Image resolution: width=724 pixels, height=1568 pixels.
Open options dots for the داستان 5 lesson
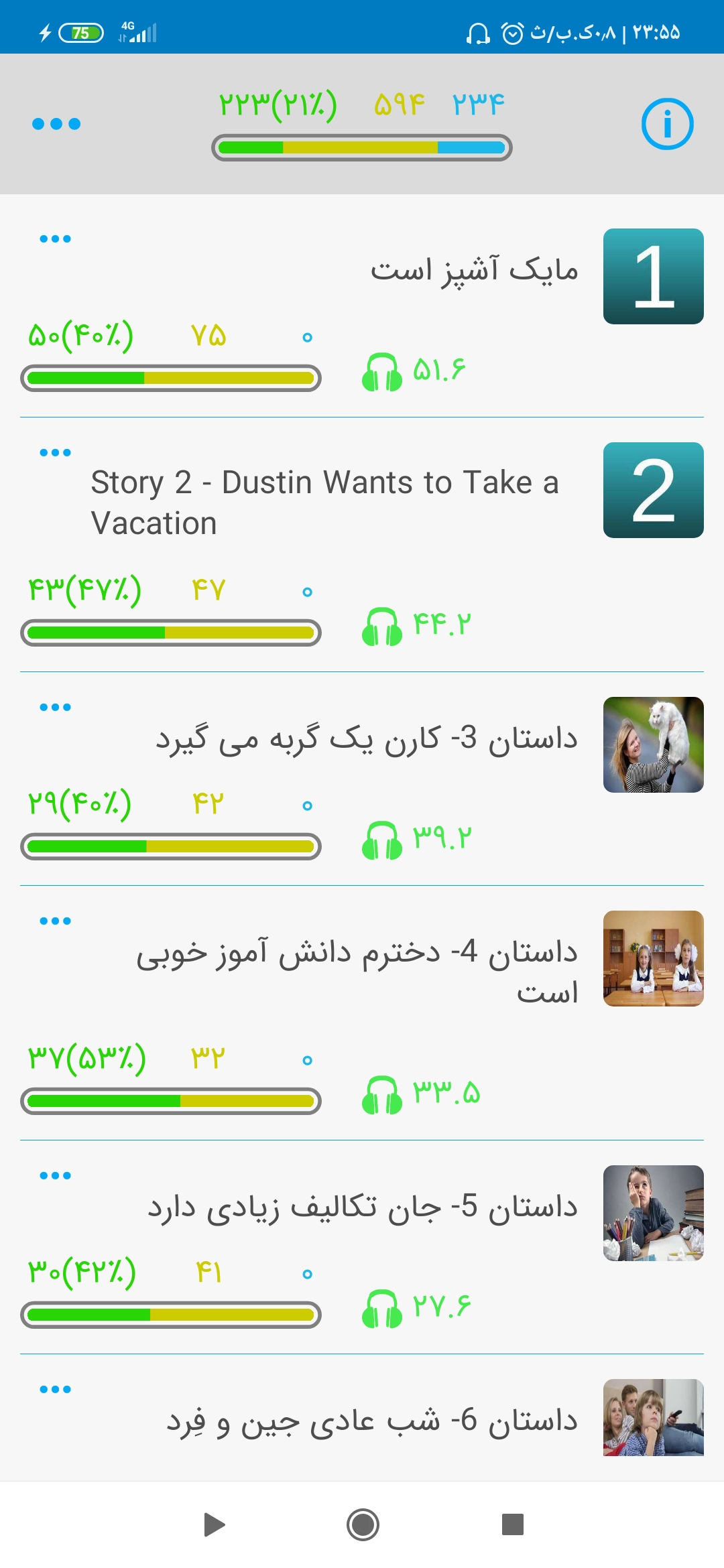[55, 1176]
